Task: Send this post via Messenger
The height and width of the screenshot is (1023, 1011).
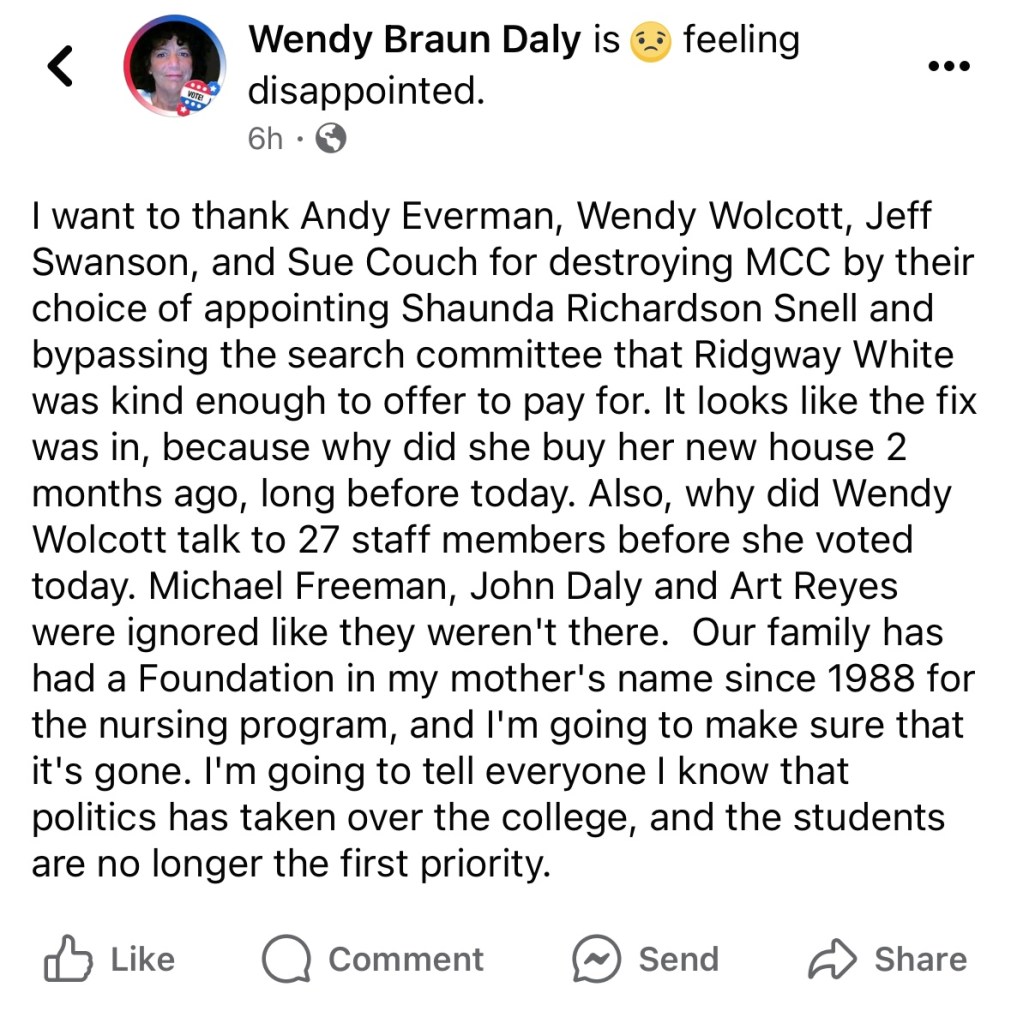Action: 645,959
